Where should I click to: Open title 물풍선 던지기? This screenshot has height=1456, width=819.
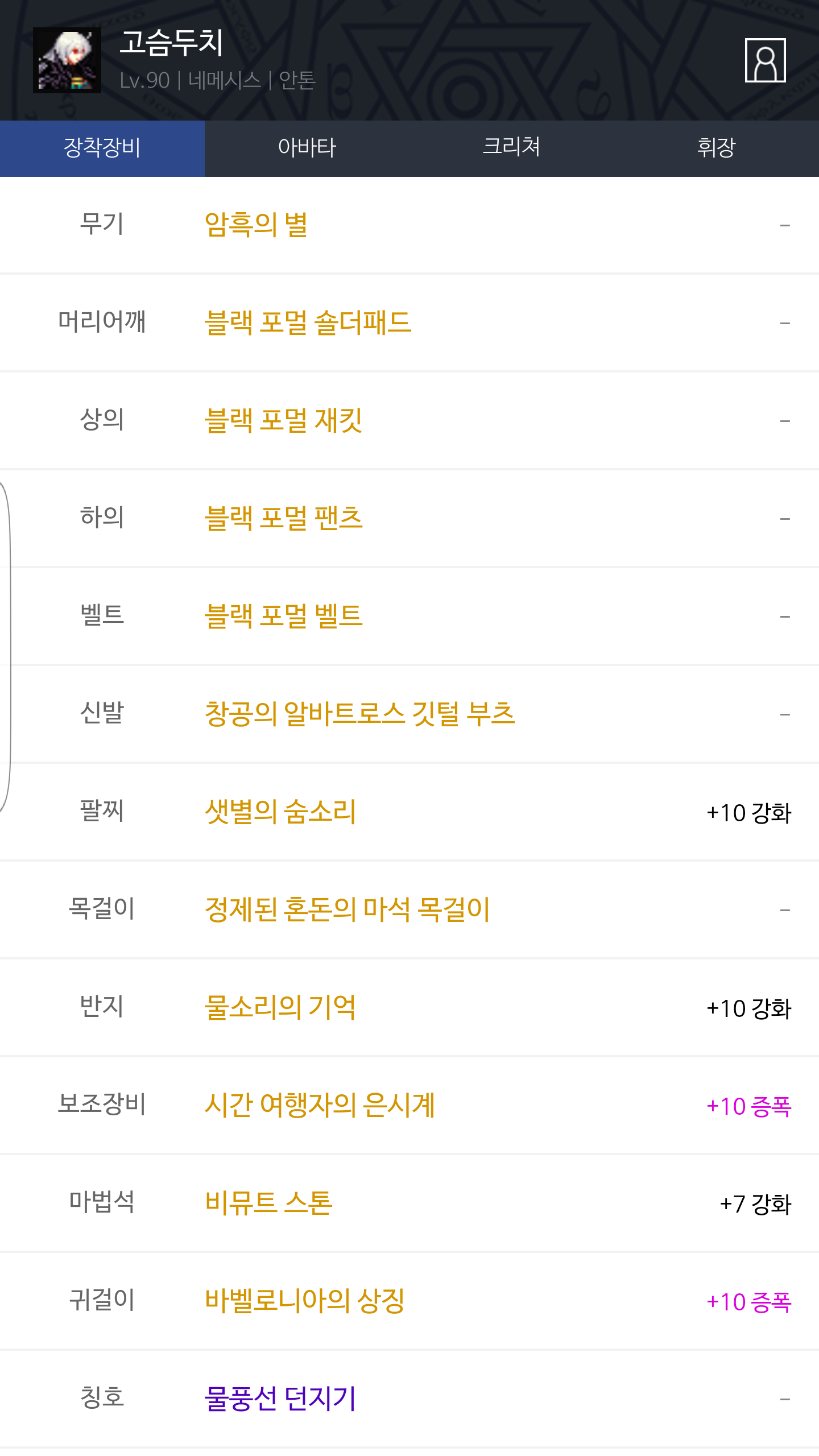(409, 1399)
